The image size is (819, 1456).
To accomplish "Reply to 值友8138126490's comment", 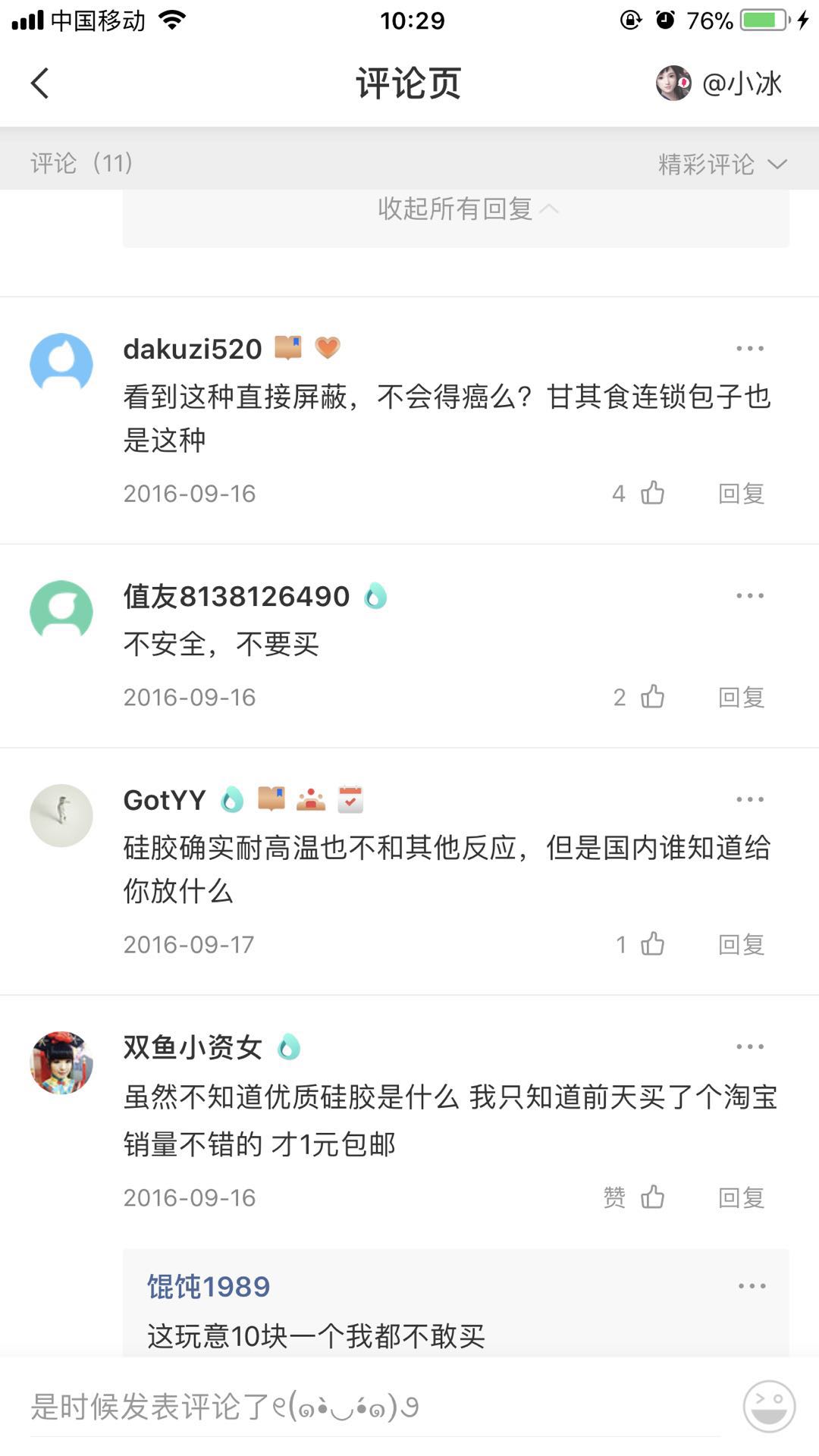I will [741, 697].
